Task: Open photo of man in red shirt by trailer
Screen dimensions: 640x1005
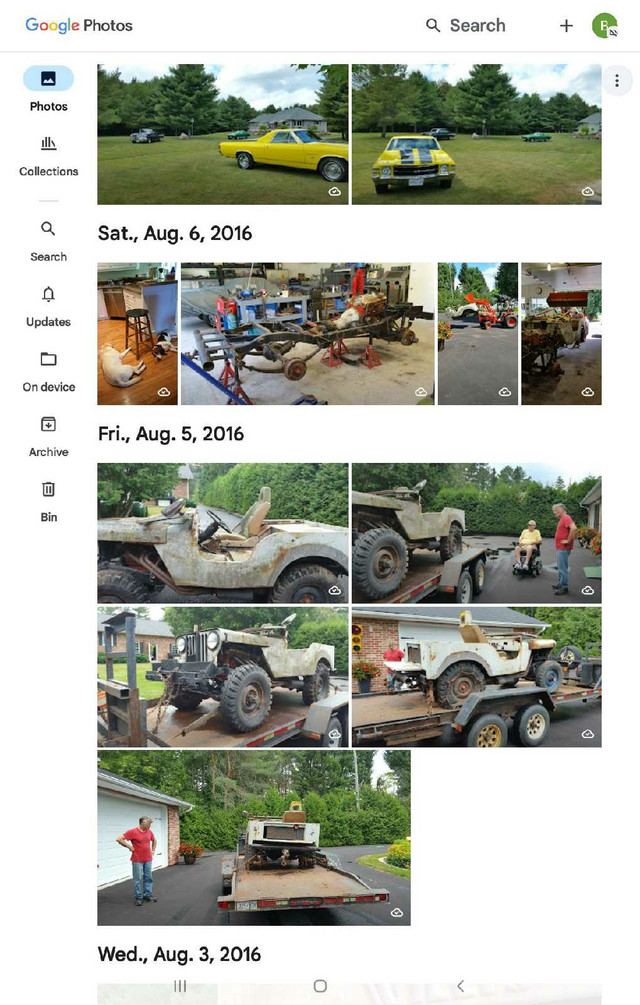Action: click(x=253, y=838)
